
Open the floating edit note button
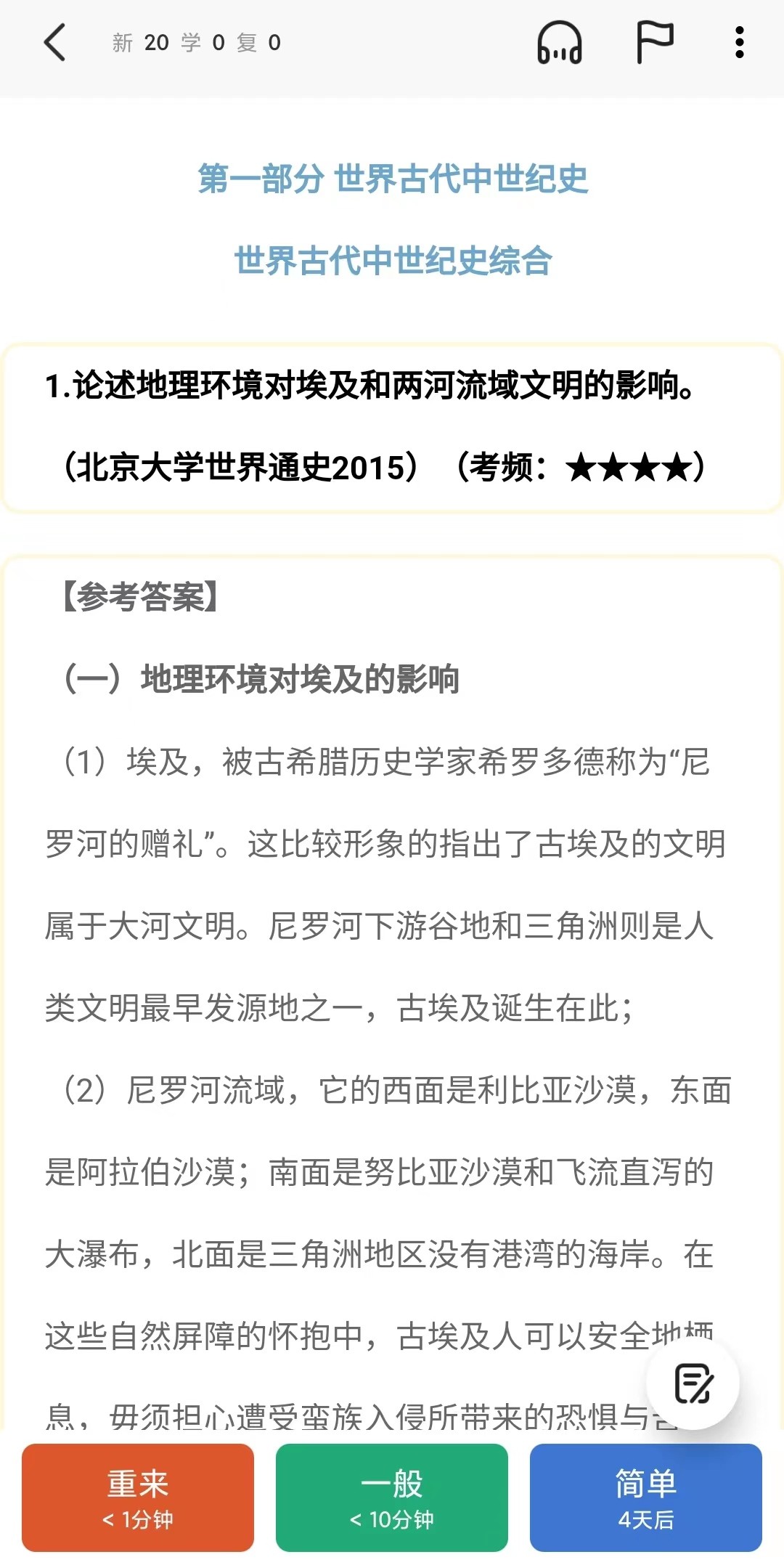[x=693, y=1383]
